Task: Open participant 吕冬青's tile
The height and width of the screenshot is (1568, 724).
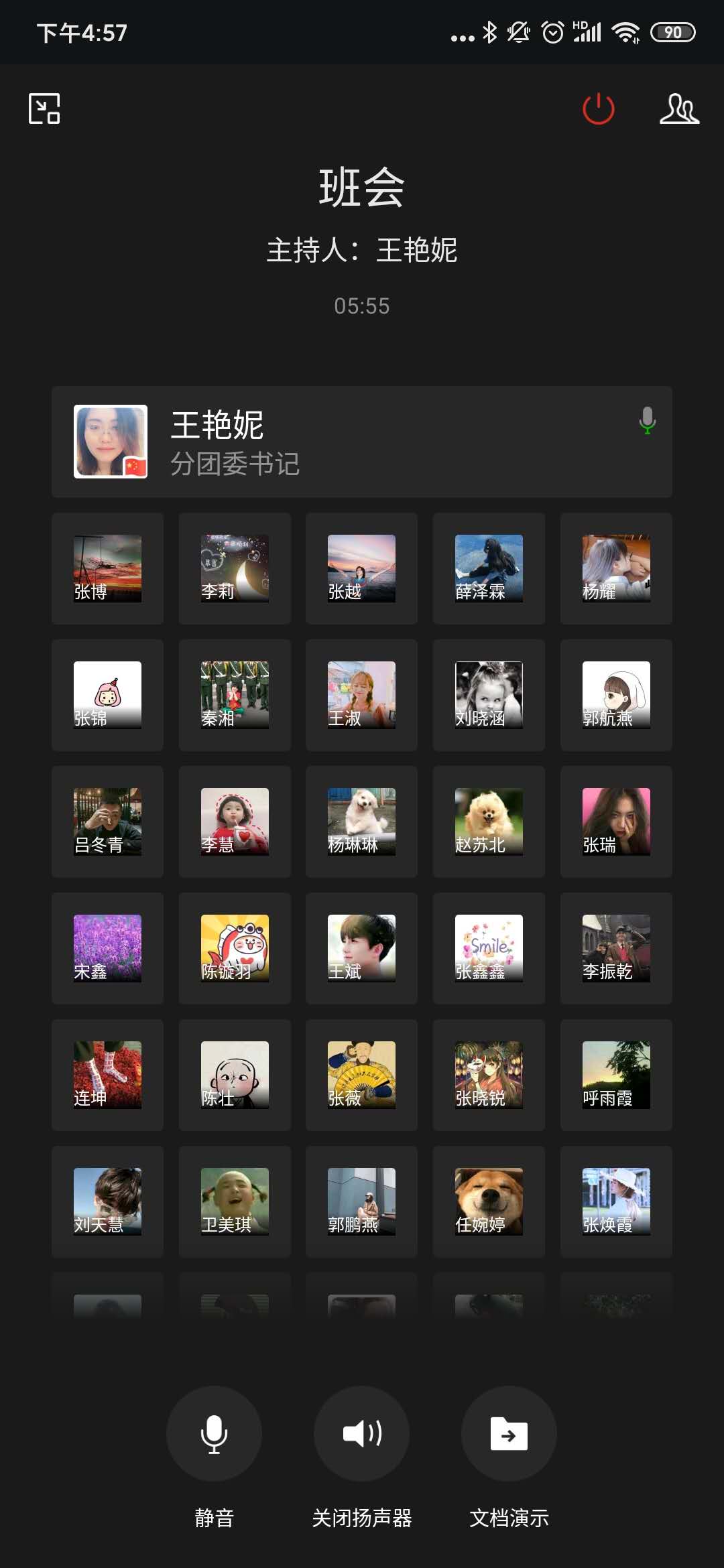Action: 107,822
